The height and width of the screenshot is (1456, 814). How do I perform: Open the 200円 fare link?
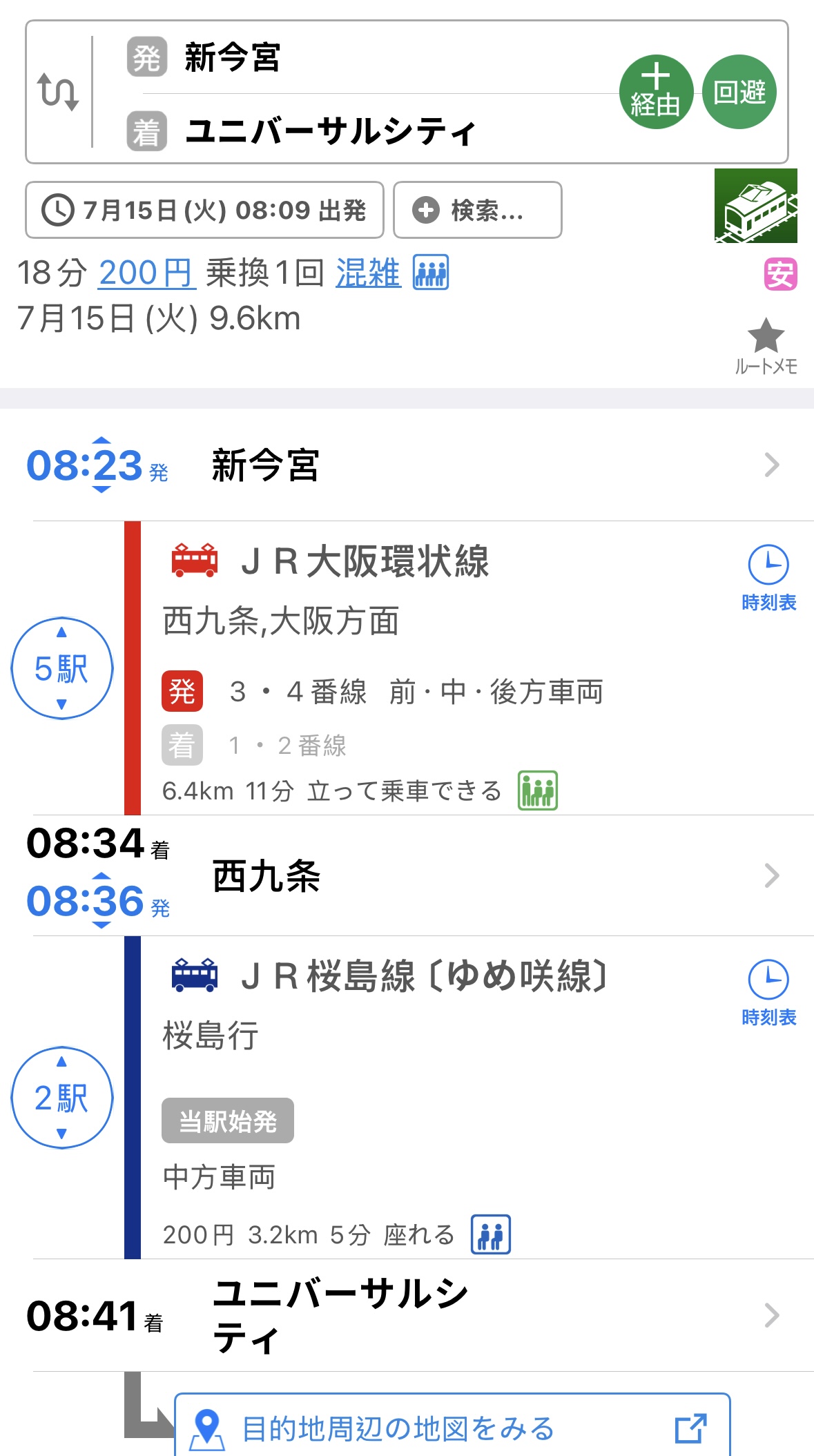click(x=146, y=273)
